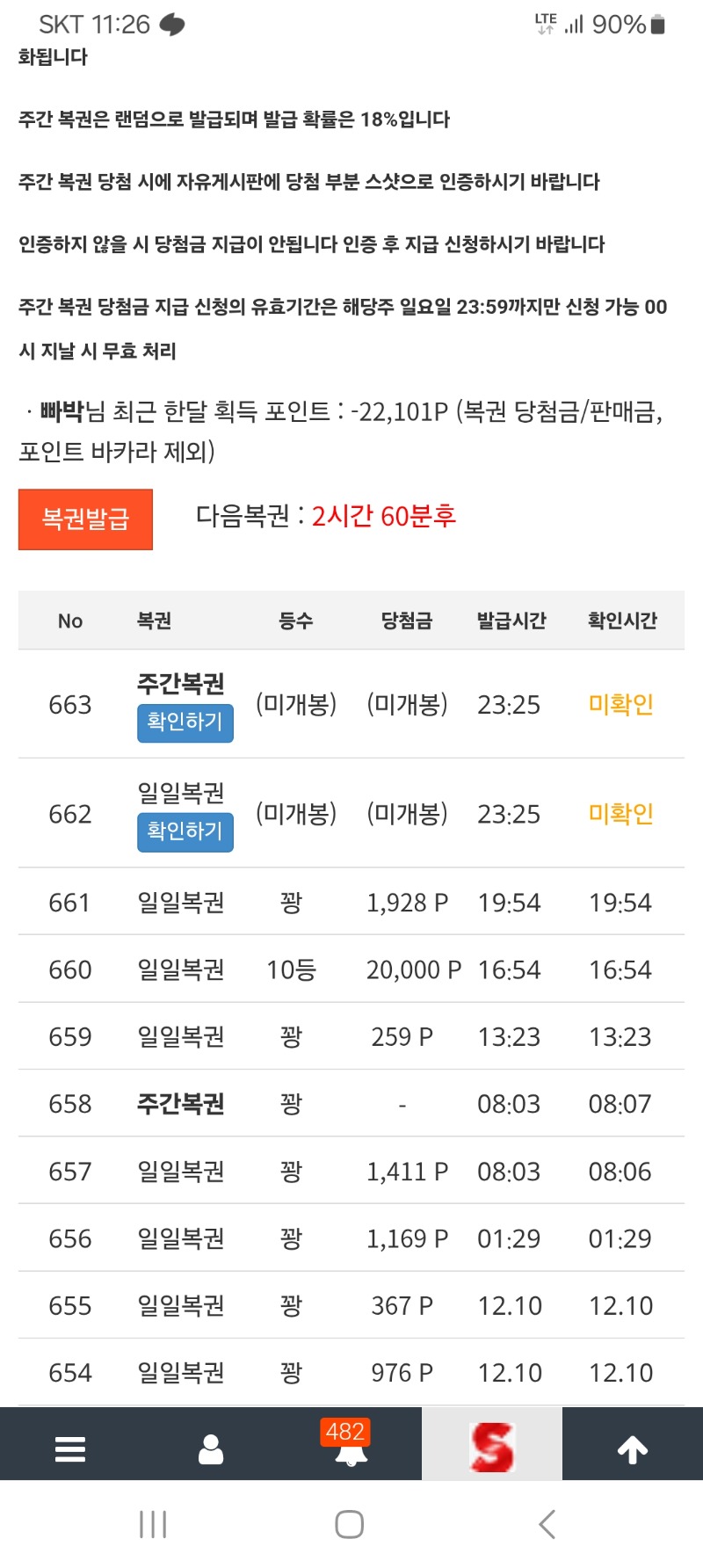The width and height of the screenshot is (703, 1568).
Task: Open the notification bell showing 482 alerts
Action: click(x=351, y=1455)
